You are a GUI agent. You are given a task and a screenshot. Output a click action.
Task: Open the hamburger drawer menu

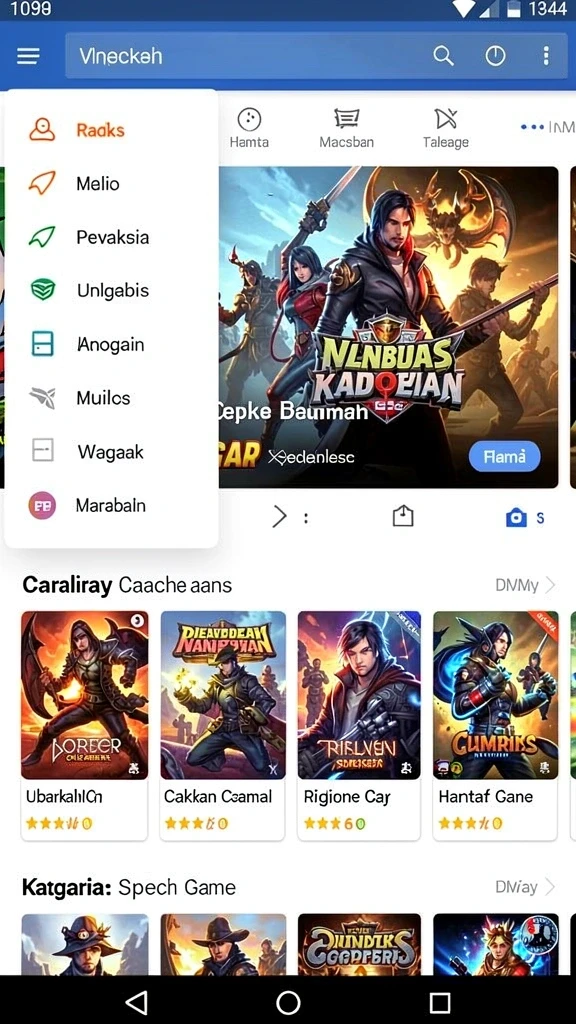[28, 56]
